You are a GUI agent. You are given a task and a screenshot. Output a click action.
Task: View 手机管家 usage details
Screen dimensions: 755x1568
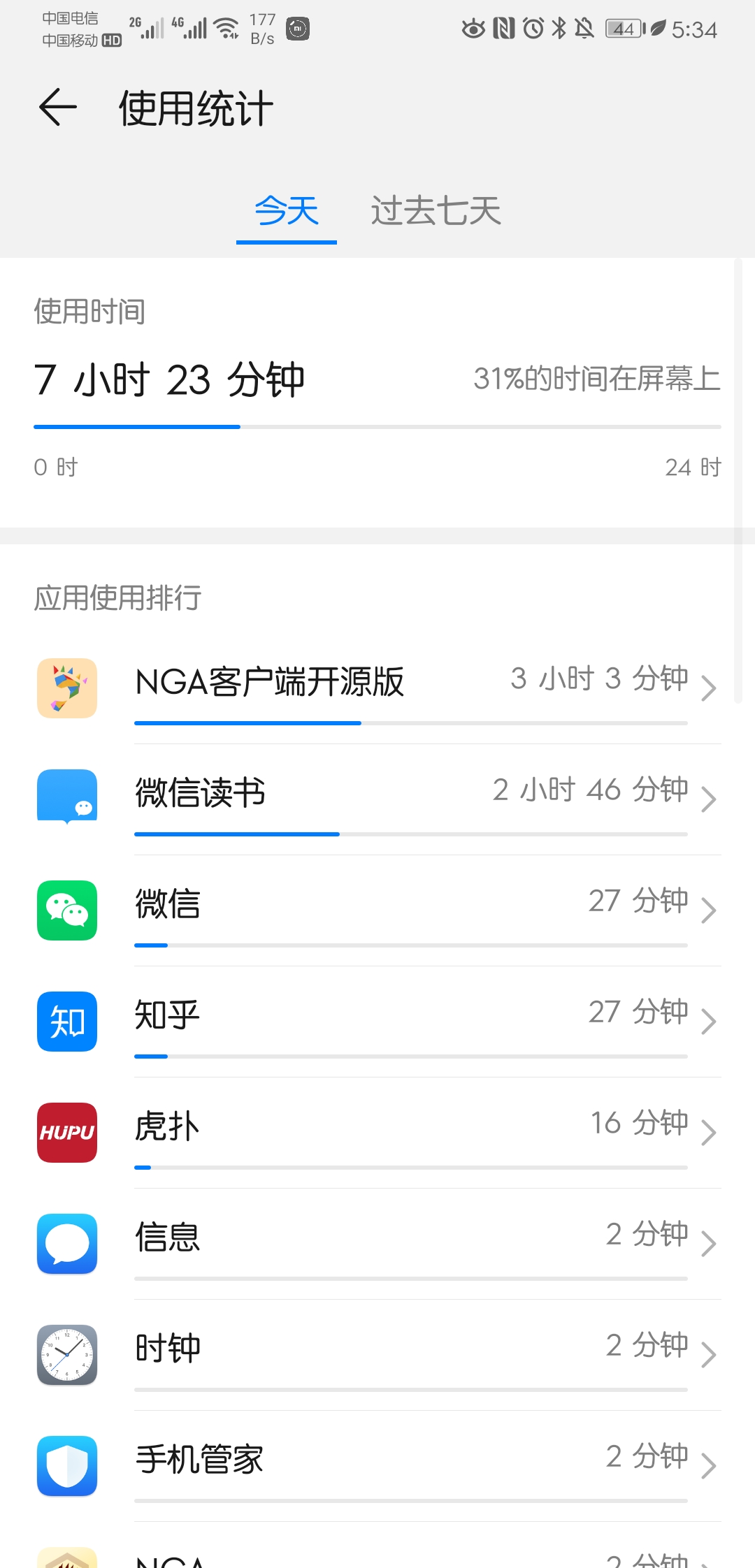coord(377,1466)
